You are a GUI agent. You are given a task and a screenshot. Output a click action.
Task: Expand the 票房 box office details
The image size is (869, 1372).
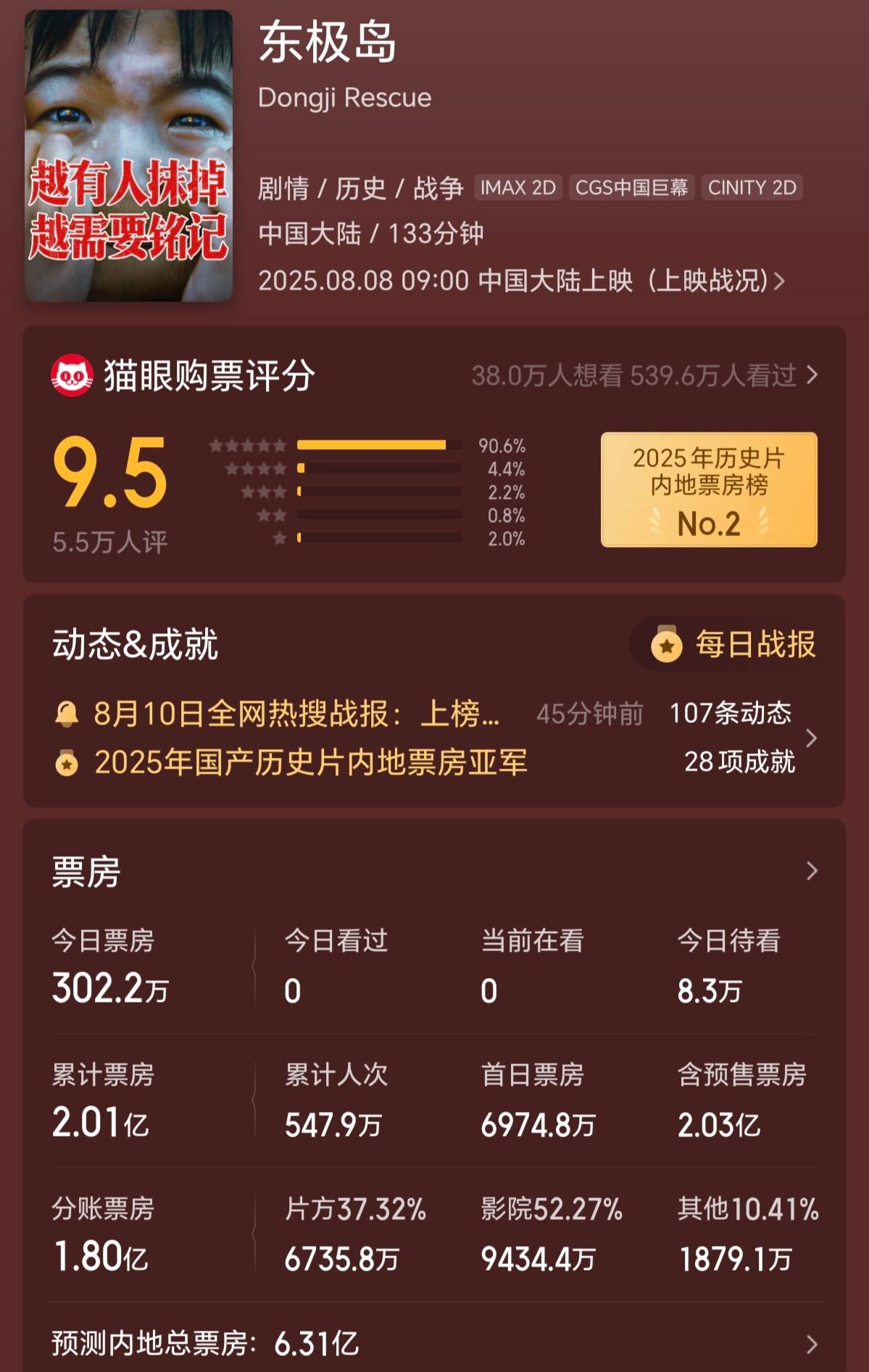tap(811, 871)
